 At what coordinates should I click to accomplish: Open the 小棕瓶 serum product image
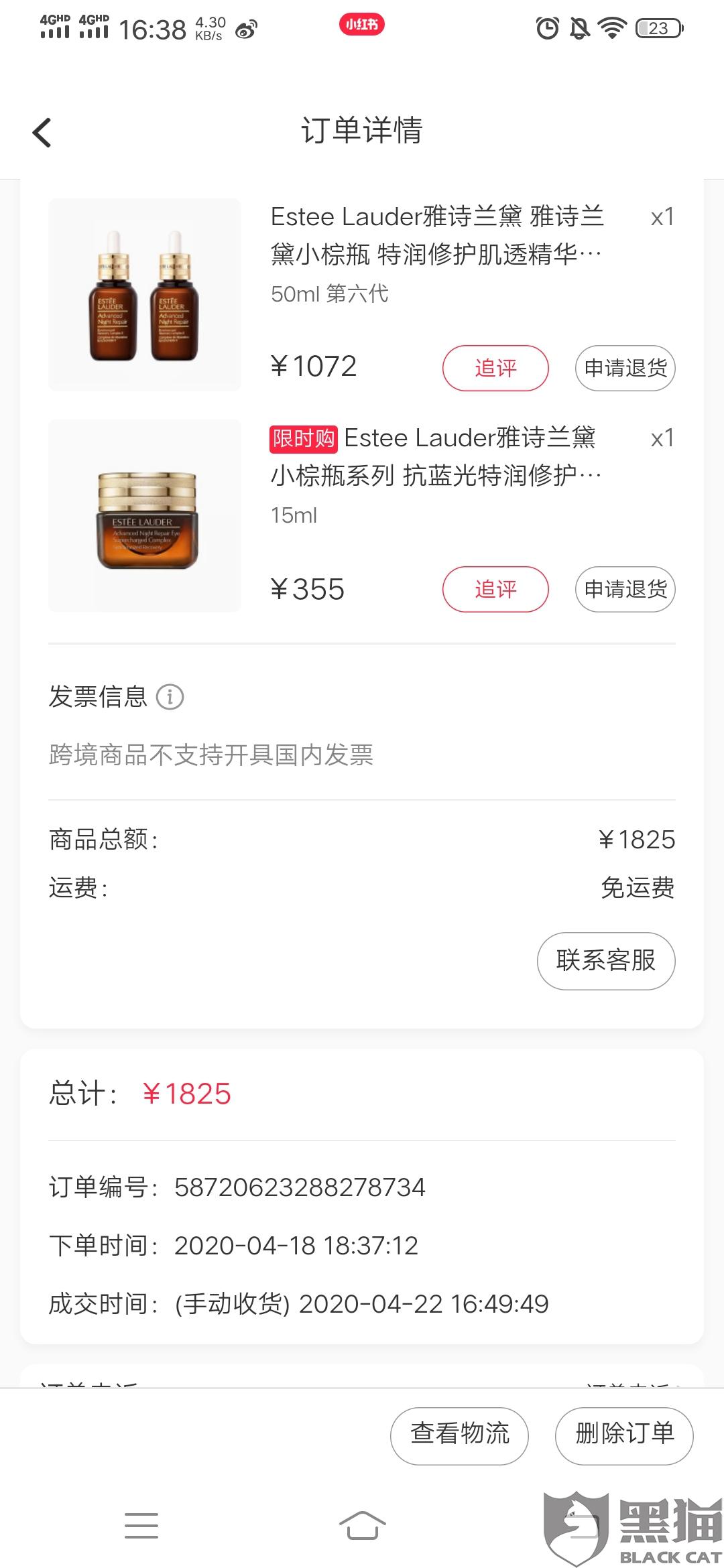click(145, 295)
